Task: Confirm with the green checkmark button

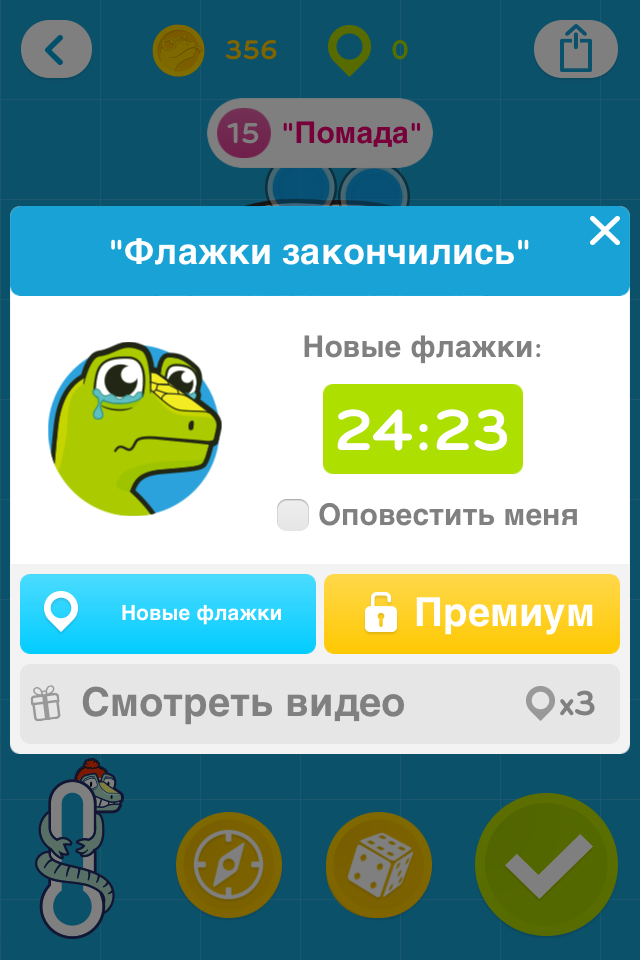Action: point(547,865)
